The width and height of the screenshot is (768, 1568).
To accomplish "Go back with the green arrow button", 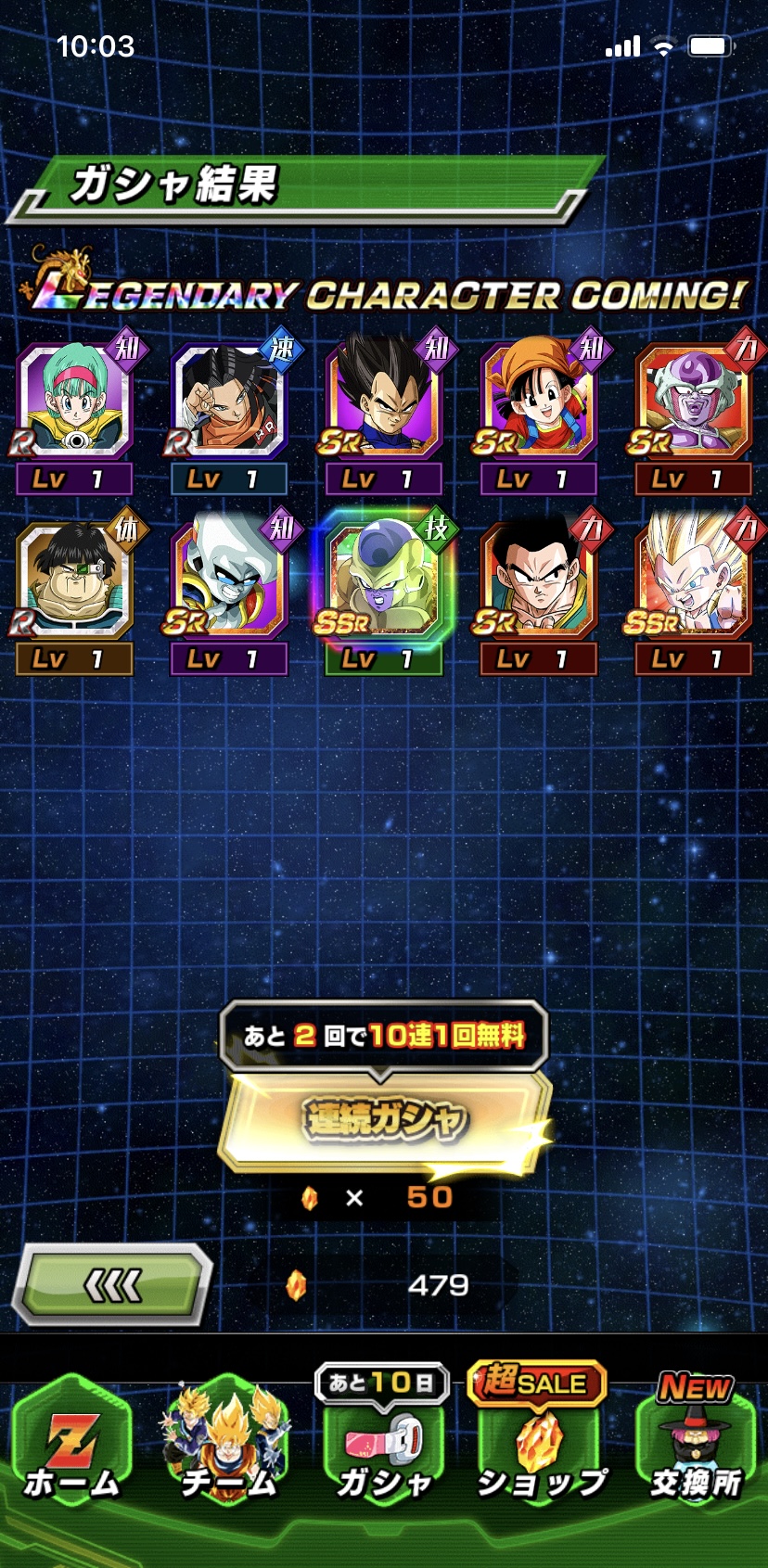I will pyautogui.click(x=113, y=1285).
